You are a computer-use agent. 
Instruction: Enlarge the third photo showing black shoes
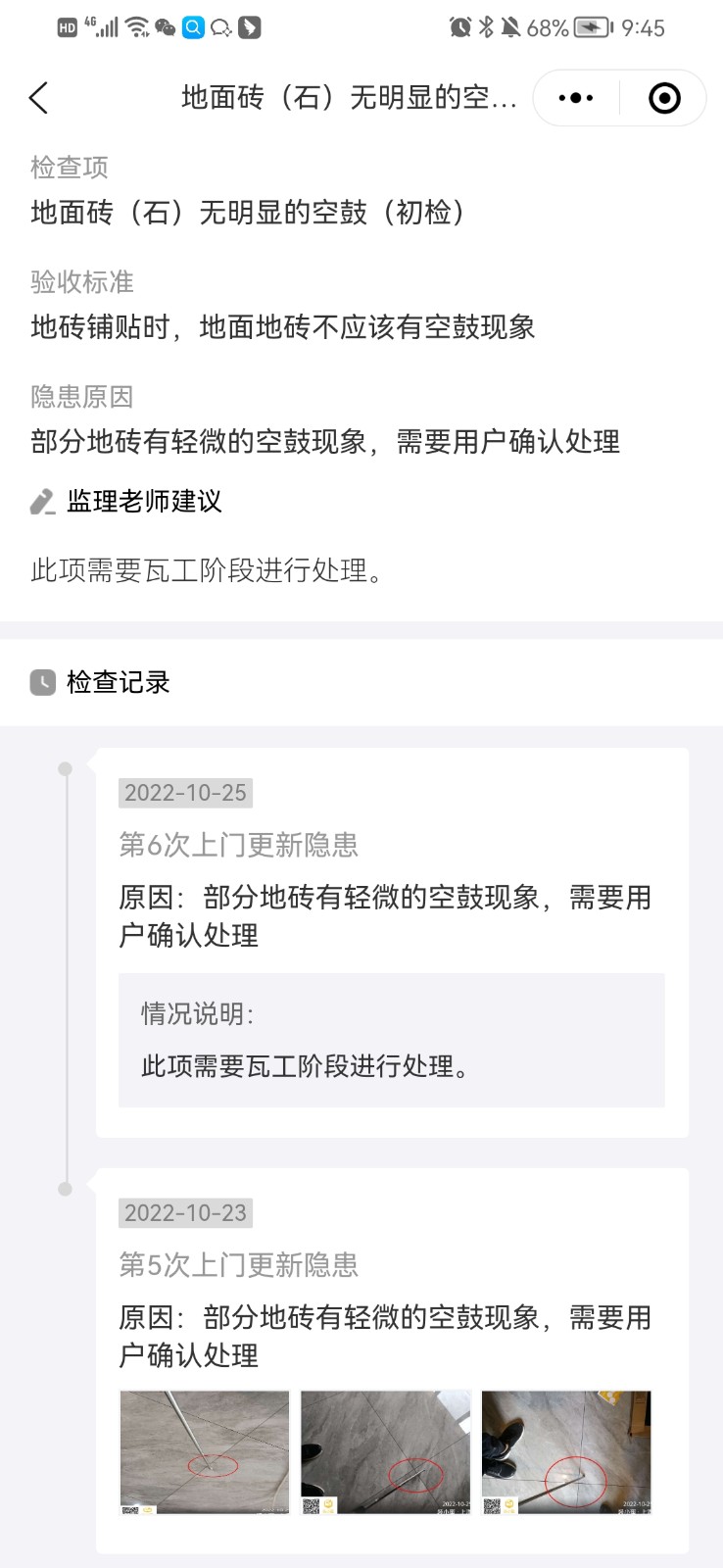[x=566, y=1452]
